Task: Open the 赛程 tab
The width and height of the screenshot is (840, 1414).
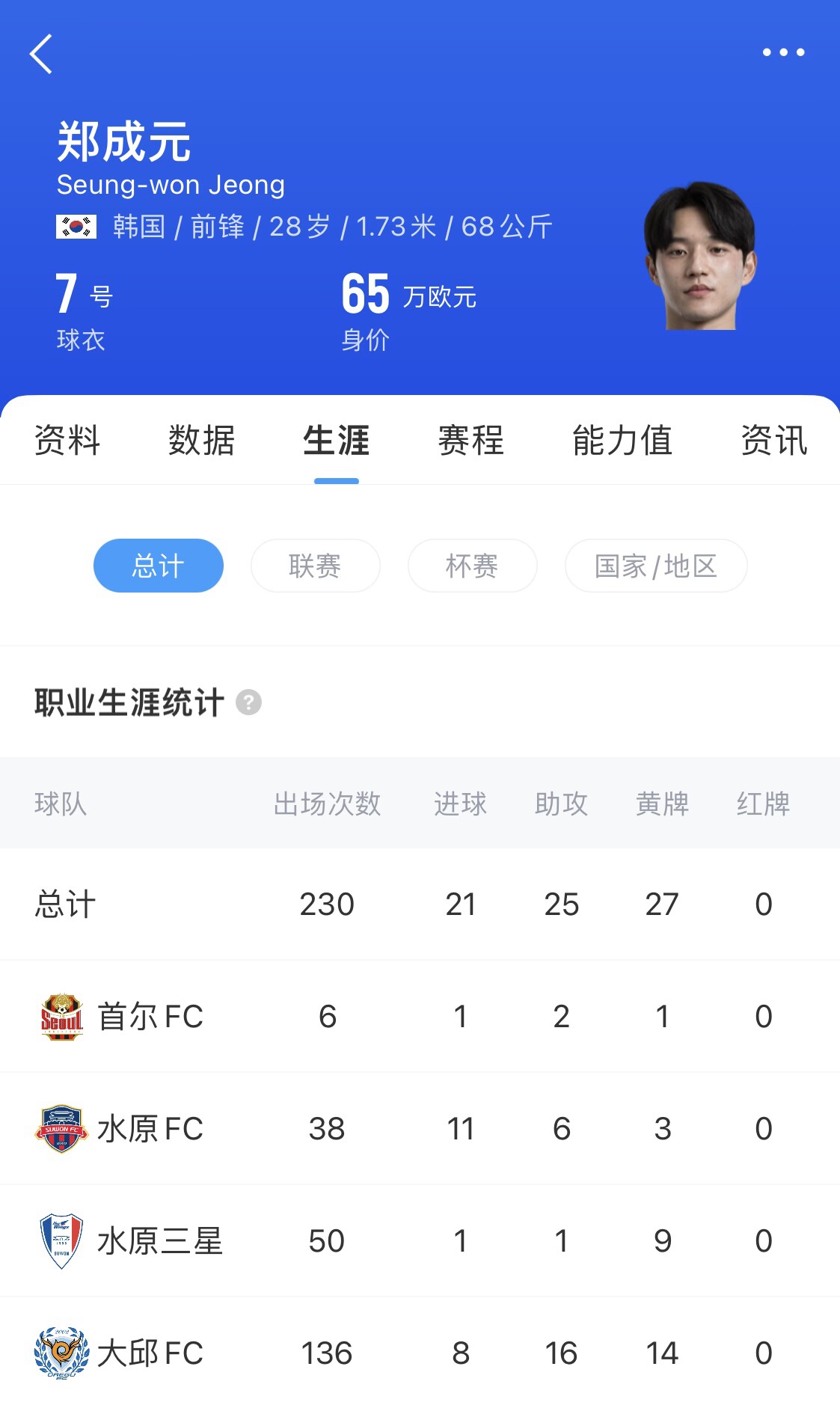Action: click(470, 440)
